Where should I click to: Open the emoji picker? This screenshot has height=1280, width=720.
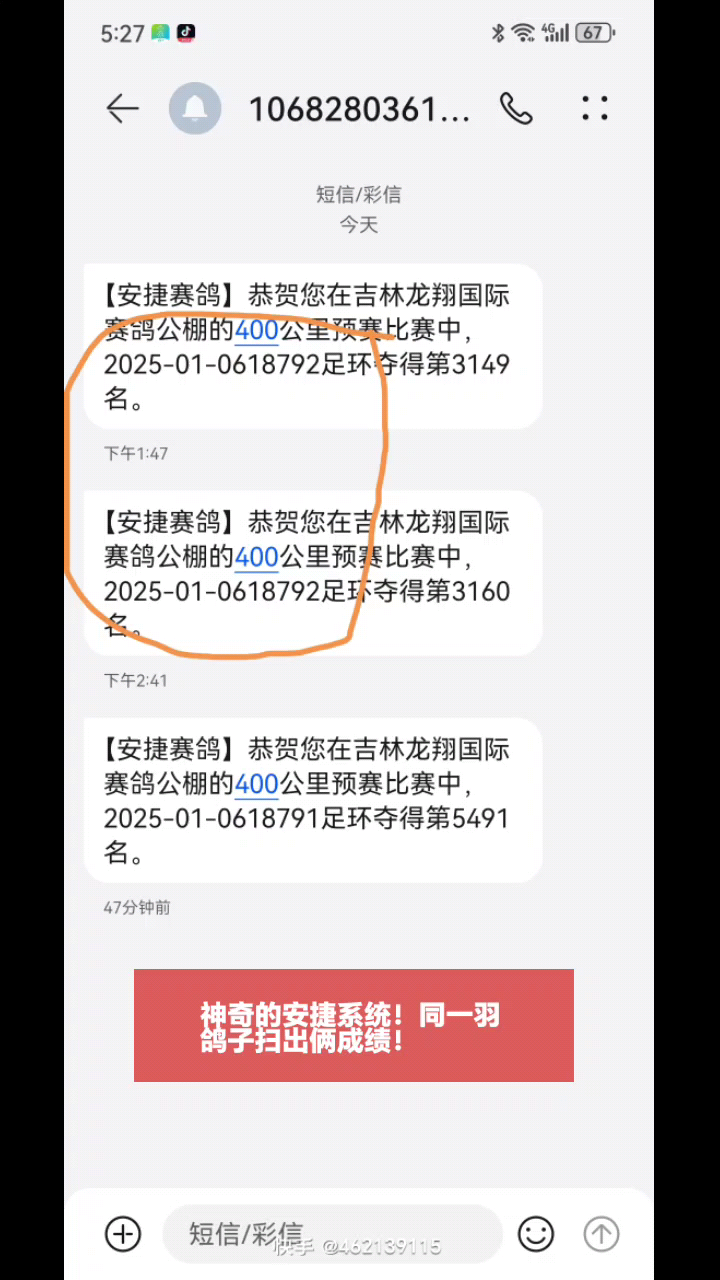click(x=536, y=1234)
